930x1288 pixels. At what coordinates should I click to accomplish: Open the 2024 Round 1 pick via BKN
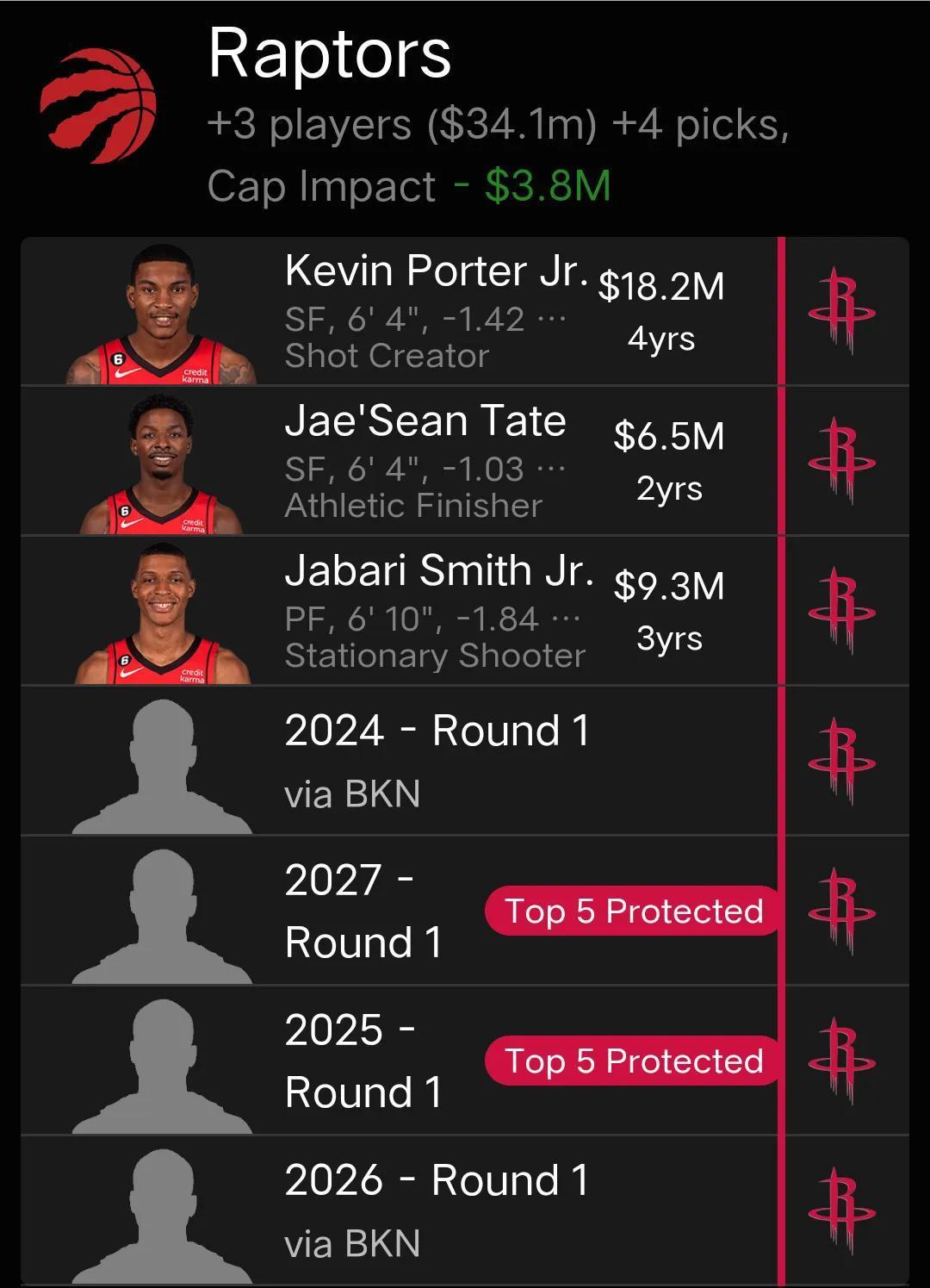(x=437, y=762)
